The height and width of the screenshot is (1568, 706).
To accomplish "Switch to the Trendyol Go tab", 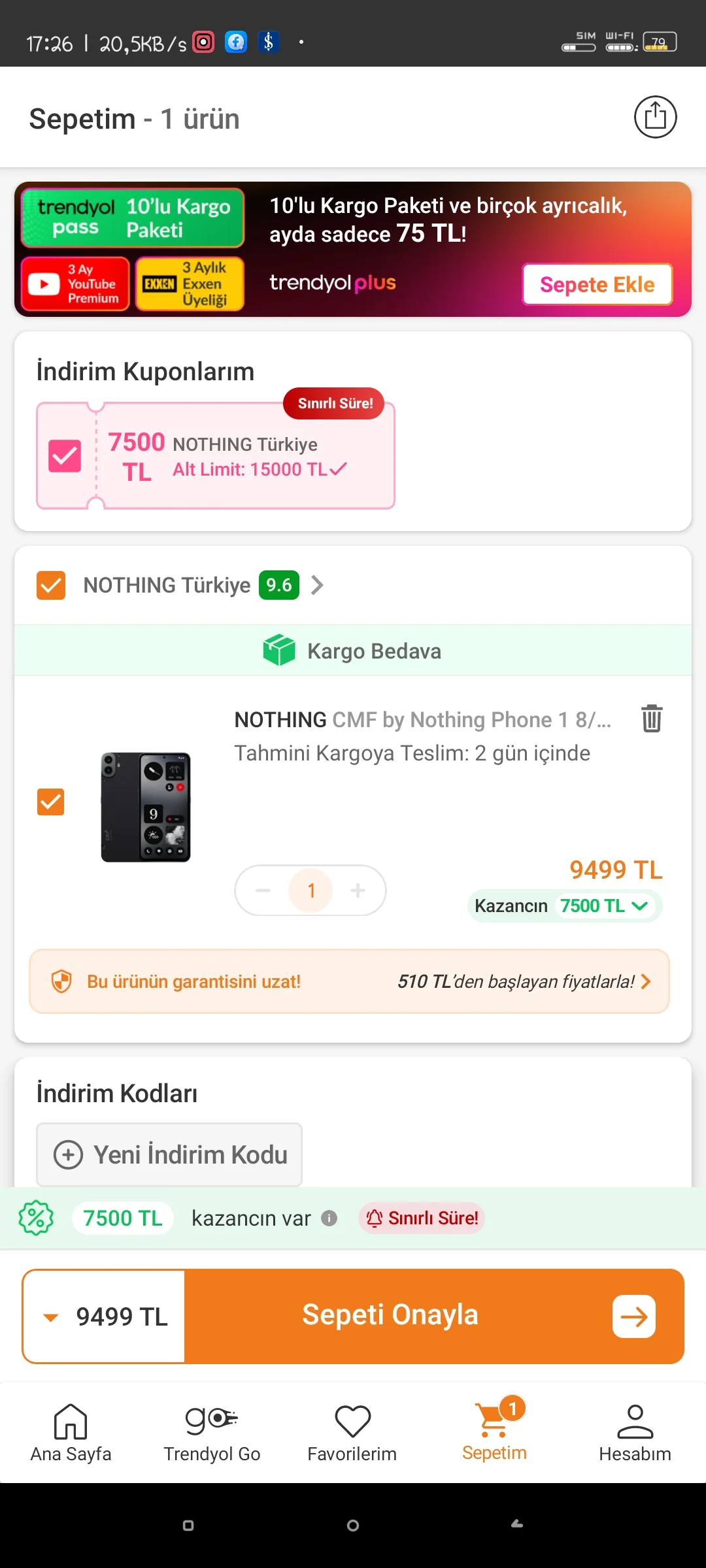I will point(212,1432).
